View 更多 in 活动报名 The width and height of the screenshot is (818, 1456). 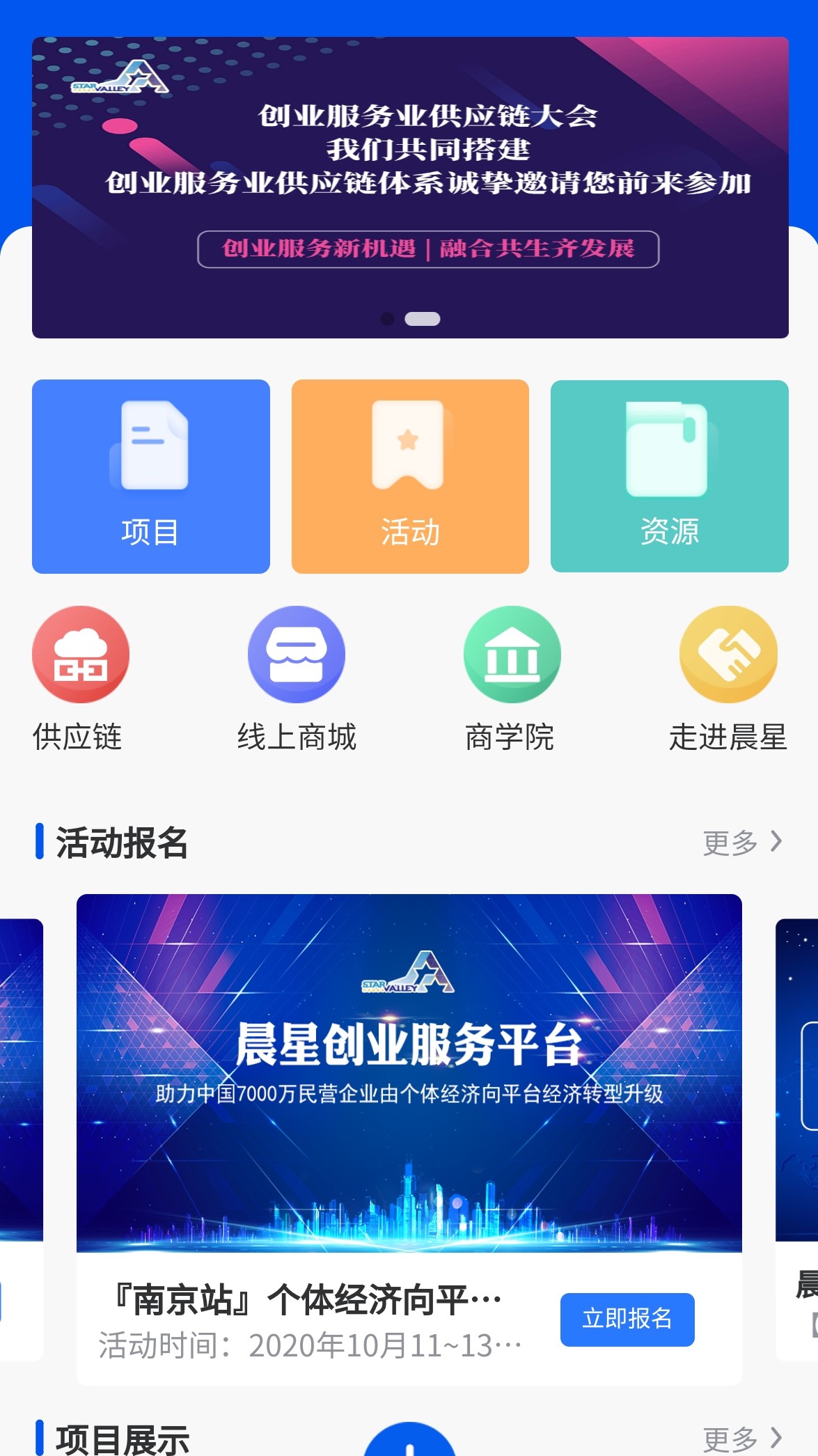pyautogui.click(x=742, y=843)
